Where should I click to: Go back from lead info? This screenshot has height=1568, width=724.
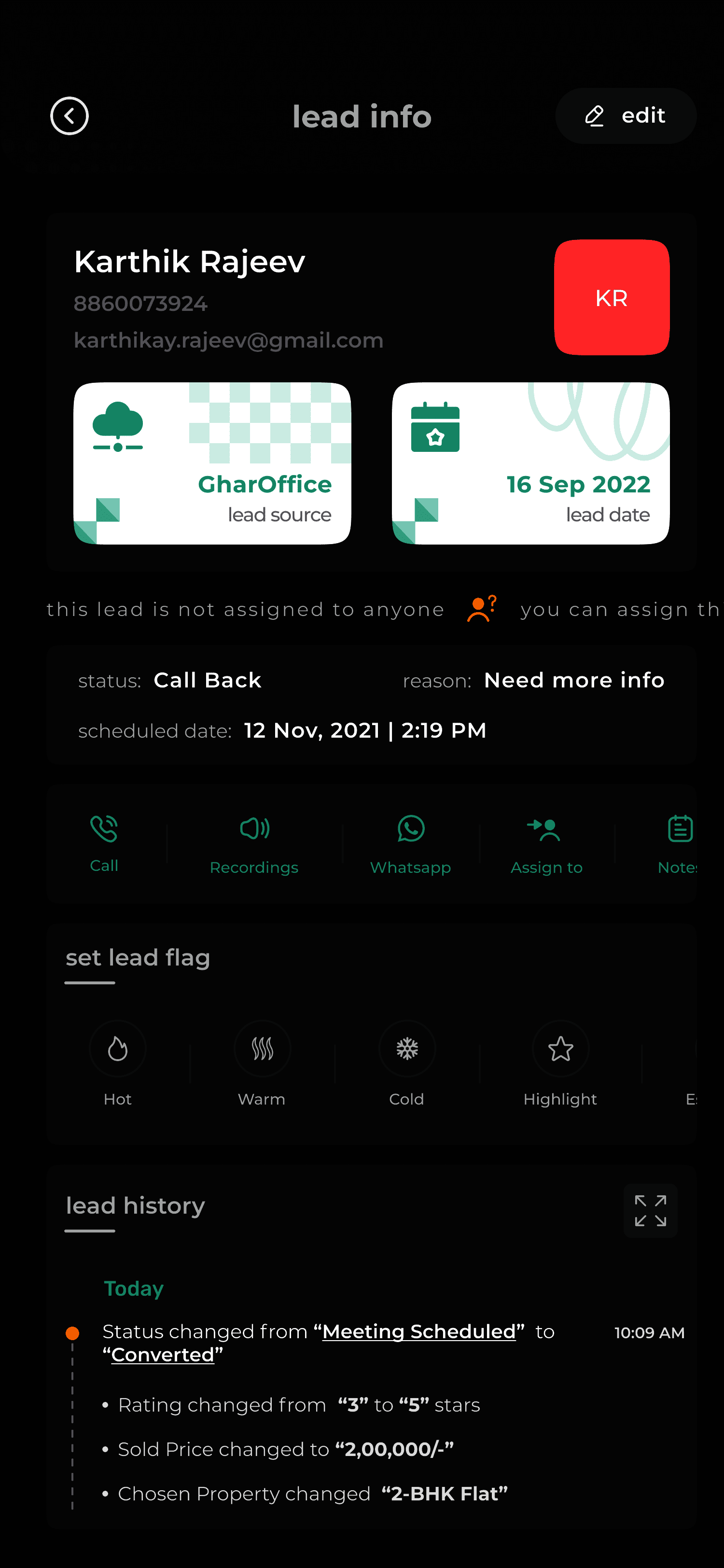[70, 116]
